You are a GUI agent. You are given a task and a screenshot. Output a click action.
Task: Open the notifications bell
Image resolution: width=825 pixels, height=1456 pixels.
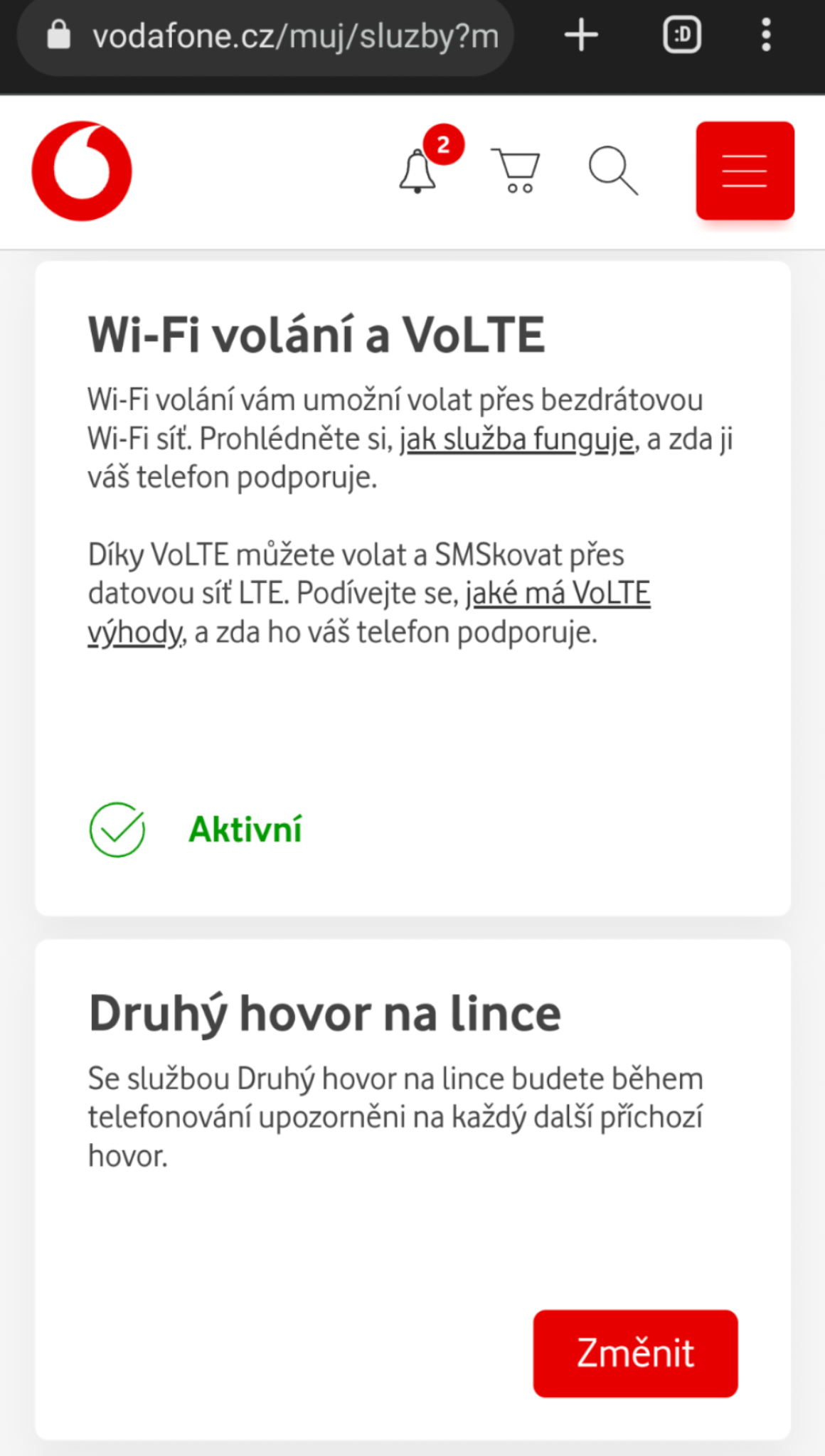pos(418,171)
